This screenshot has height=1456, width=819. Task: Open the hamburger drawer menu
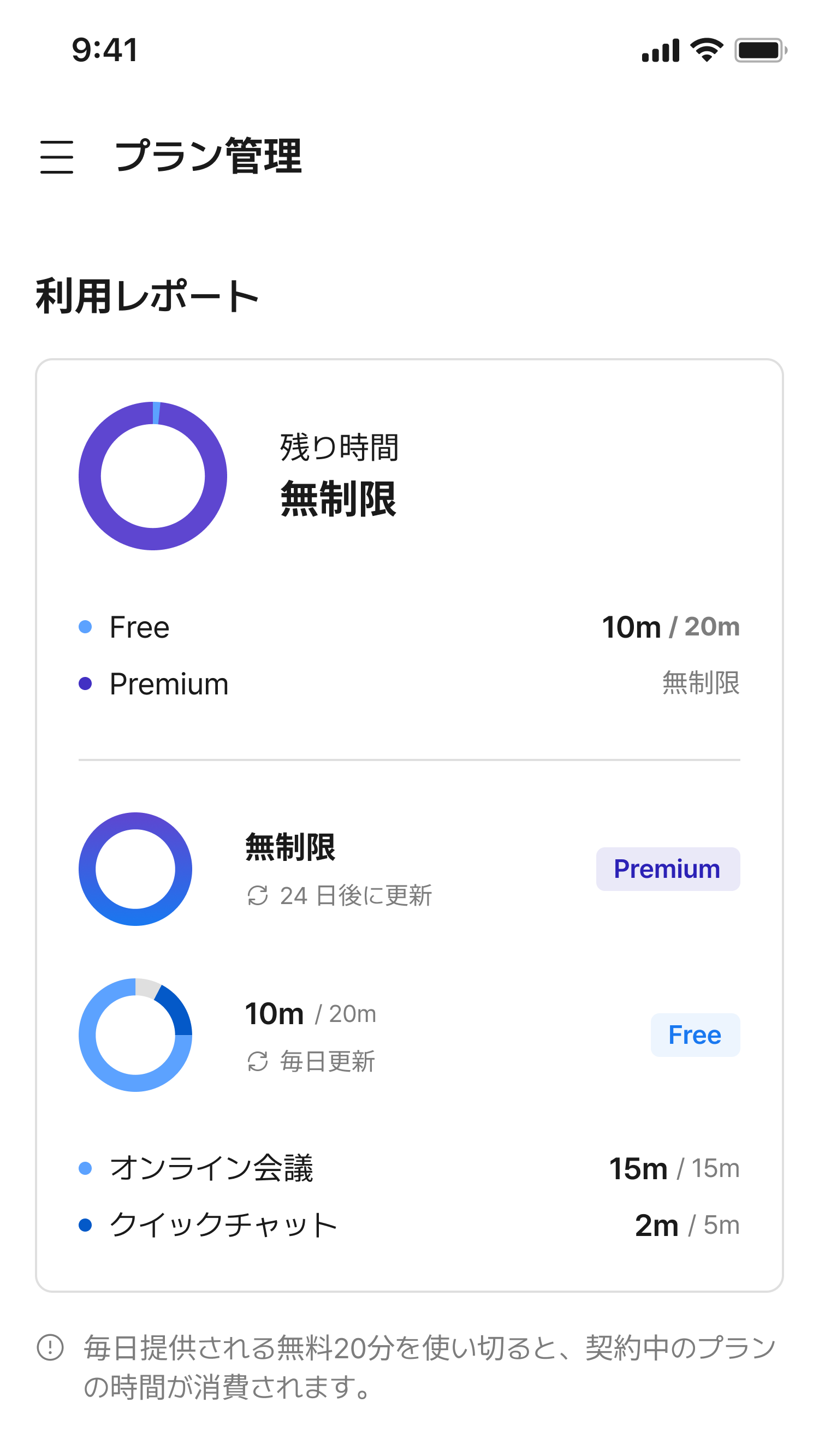[x=57, y=157]
